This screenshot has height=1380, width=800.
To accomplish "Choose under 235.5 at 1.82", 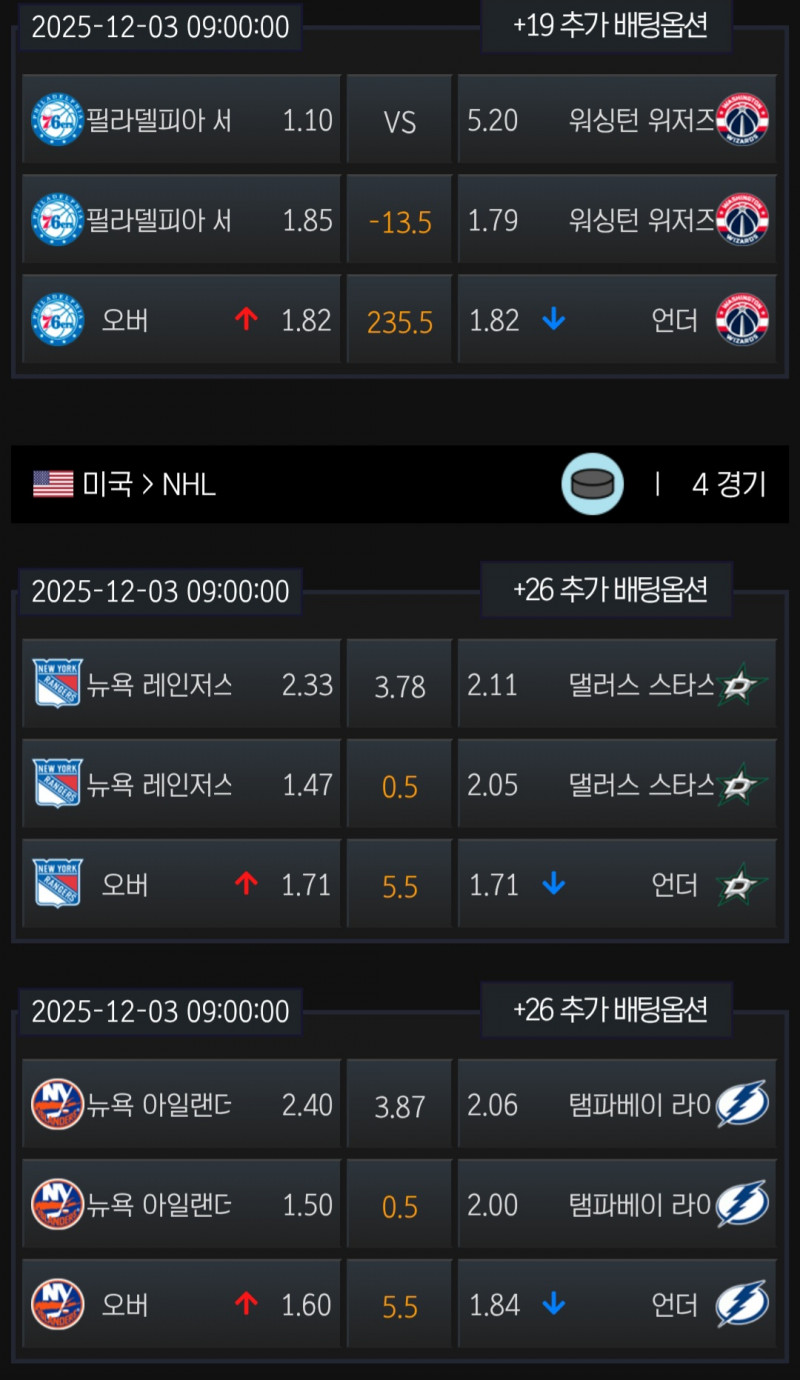I will tap(617, 320).
